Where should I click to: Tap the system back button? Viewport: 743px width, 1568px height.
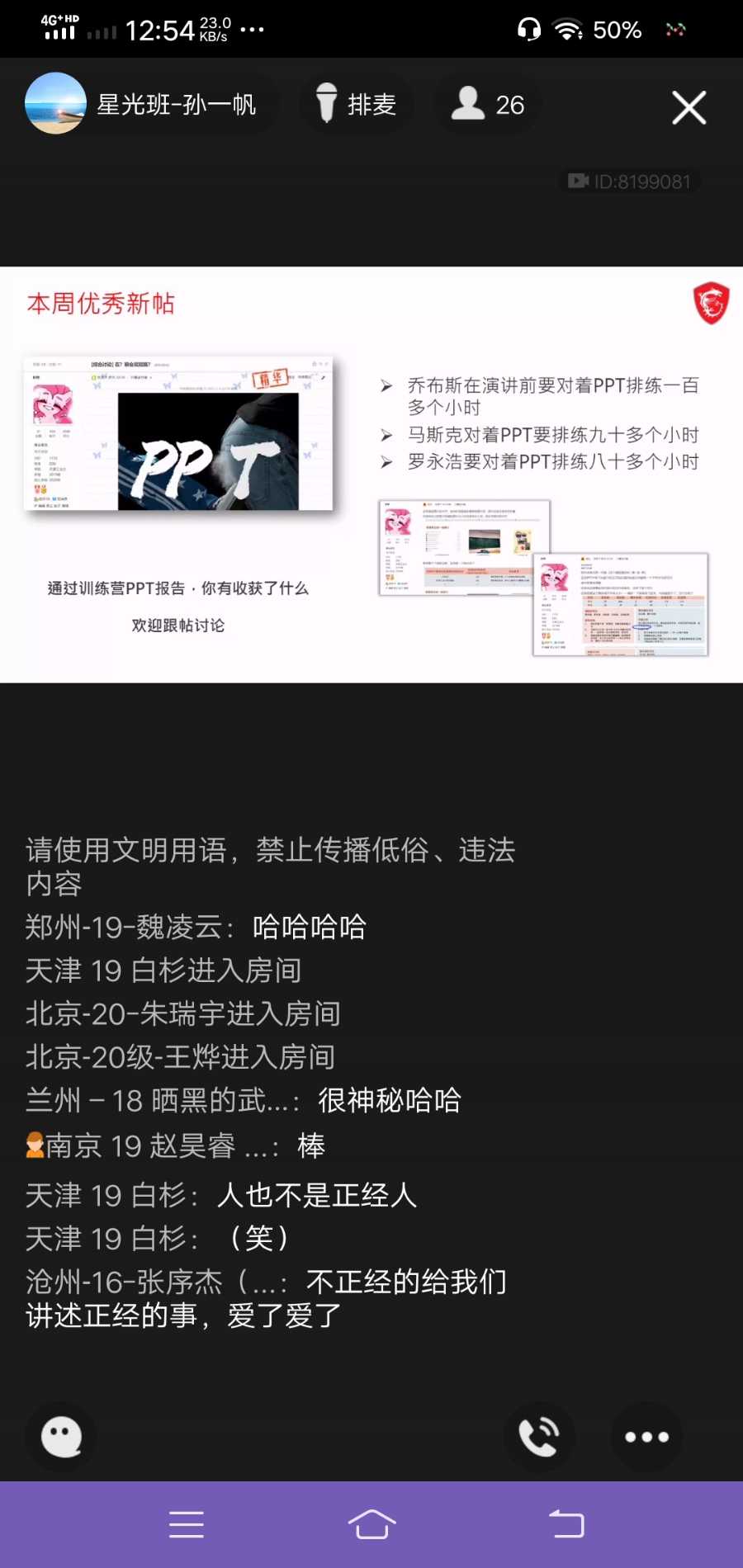[566, 1524]
